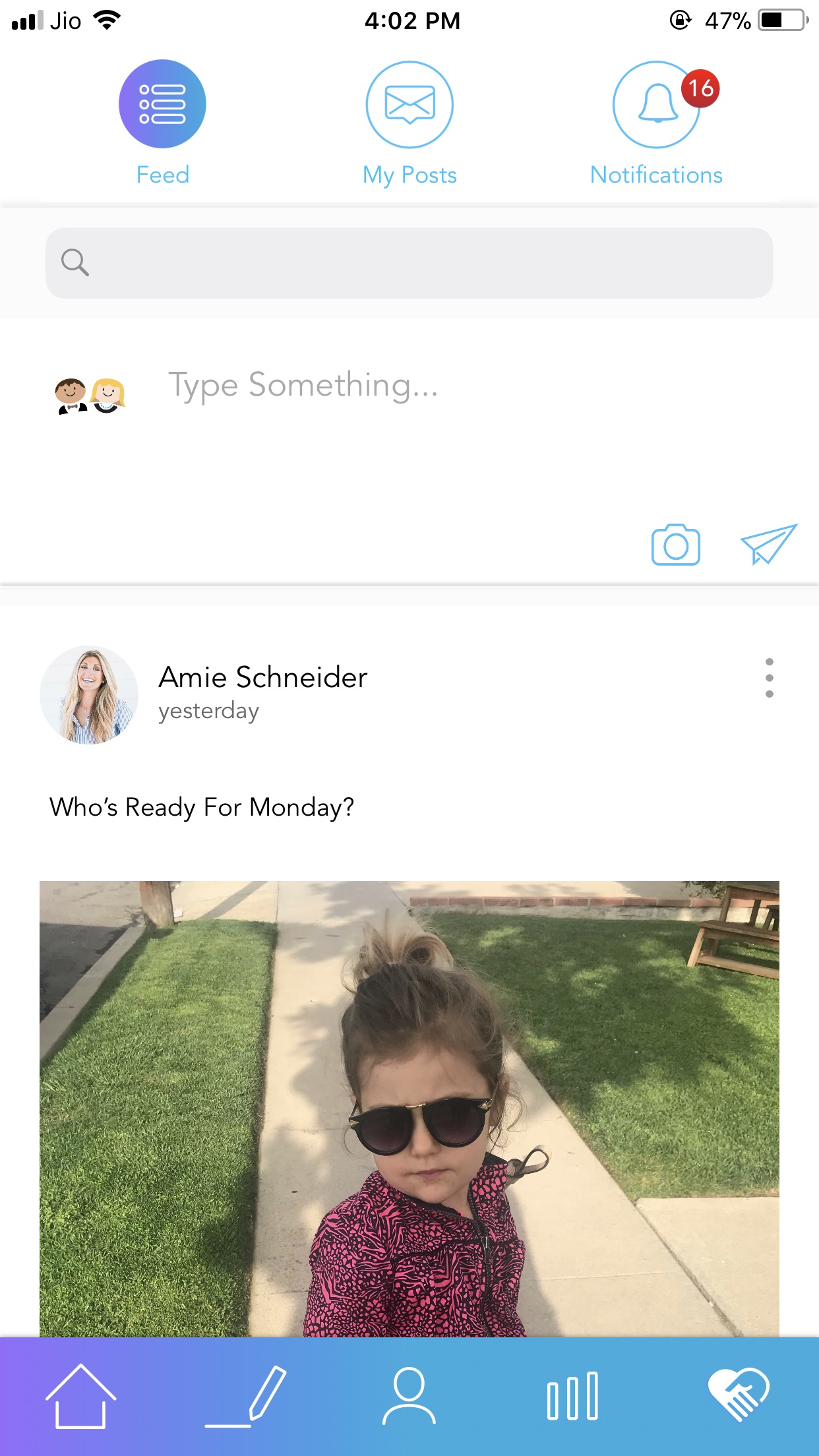This screenshot has height=1456, width=819.
Task: Open the pencil edit tab
Action: (245, 1396)
